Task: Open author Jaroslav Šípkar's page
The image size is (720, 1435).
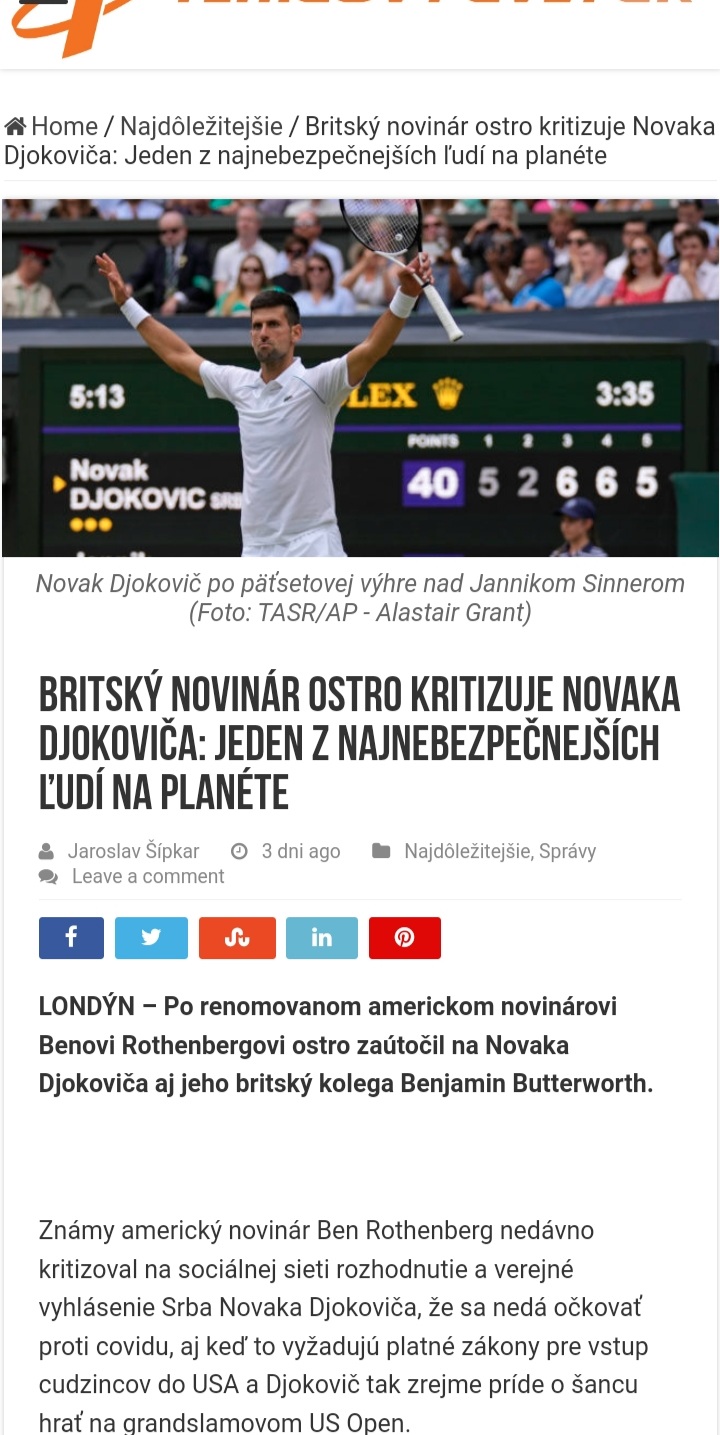Action: (133, 851)
